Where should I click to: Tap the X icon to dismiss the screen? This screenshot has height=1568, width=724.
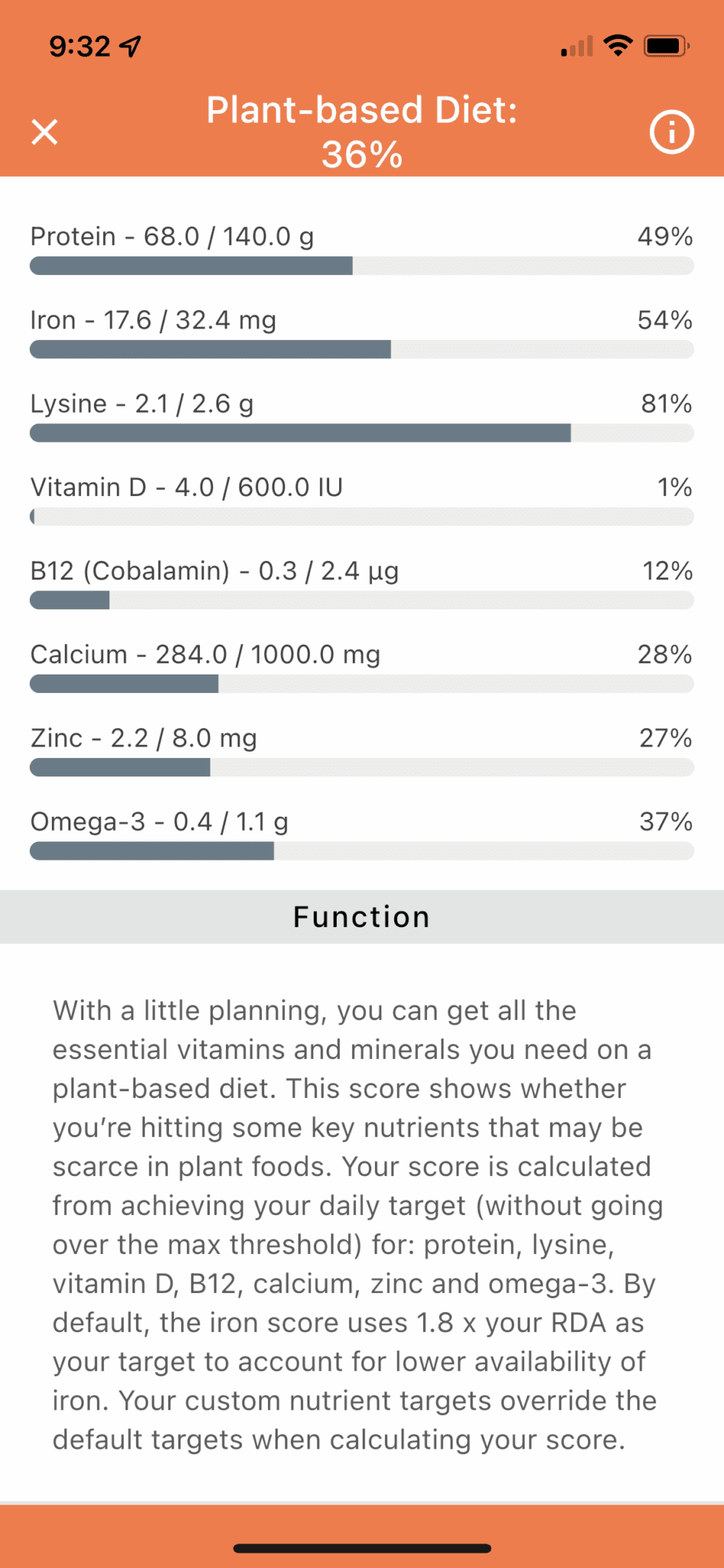(x=44, y=131)
